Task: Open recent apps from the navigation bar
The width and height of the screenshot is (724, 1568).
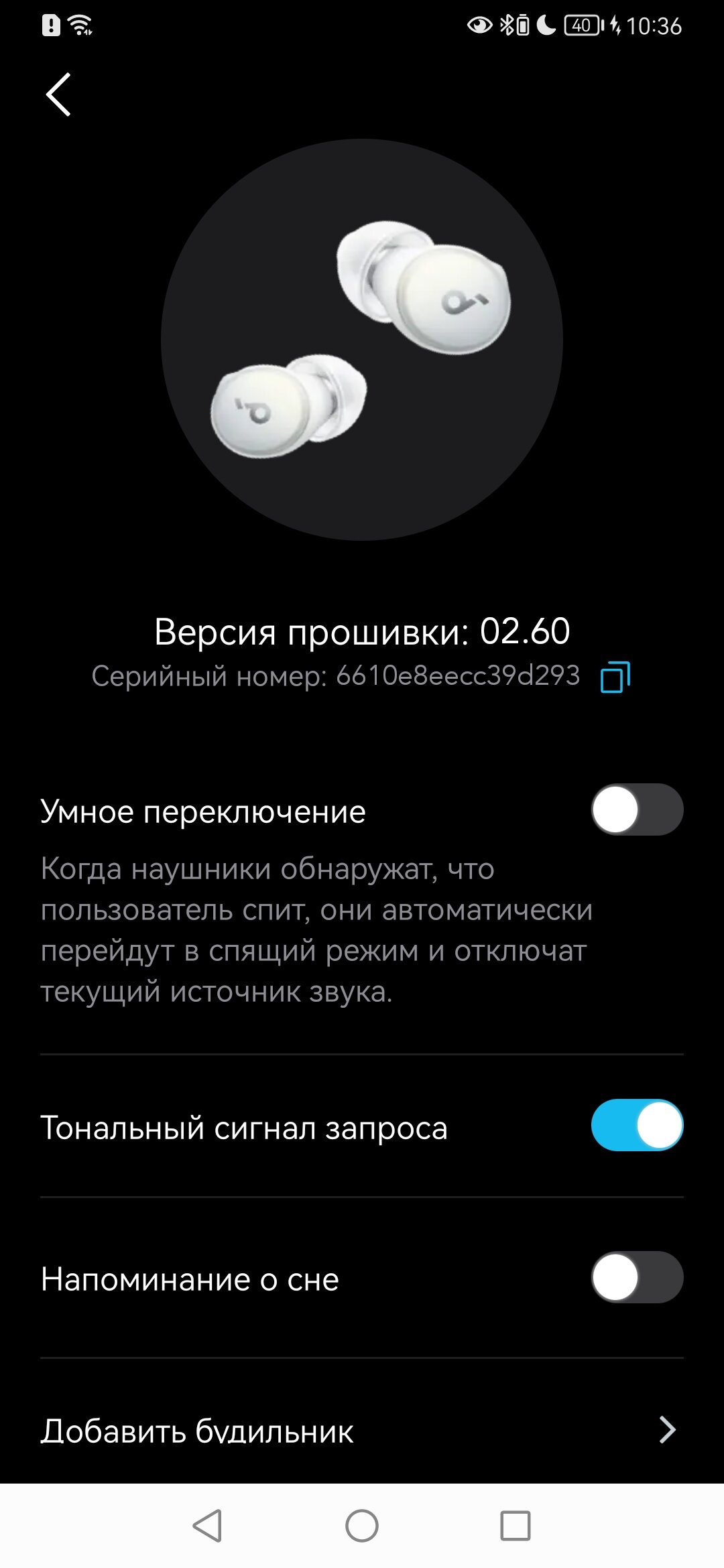Action: [x=516, y=1526]
